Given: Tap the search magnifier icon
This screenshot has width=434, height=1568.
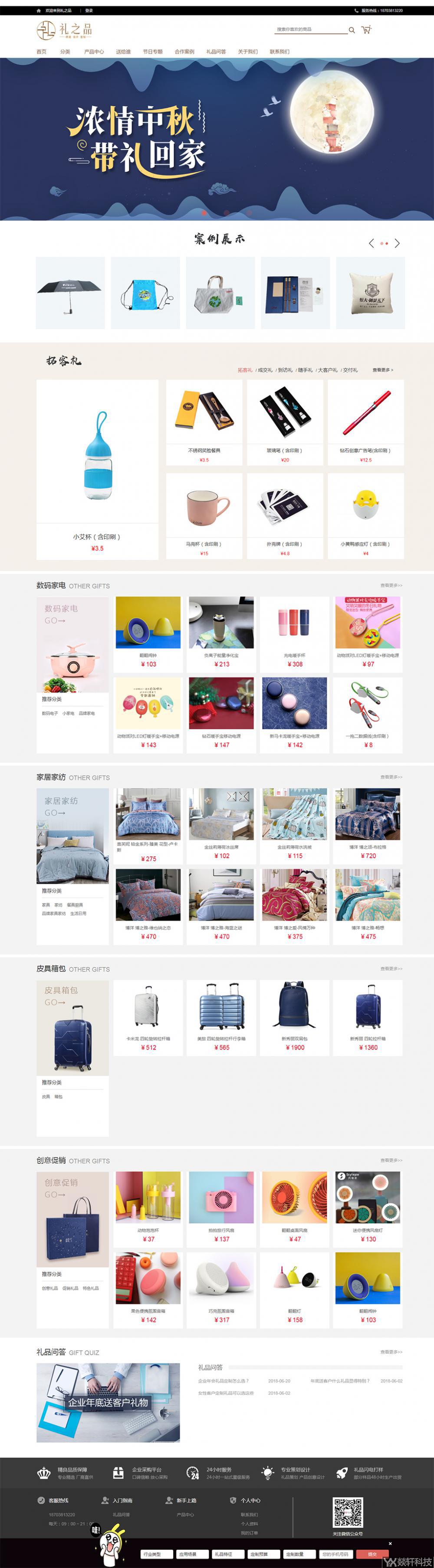Looking at the screenshot, I should pyautogui.click(x=352, y=30).
